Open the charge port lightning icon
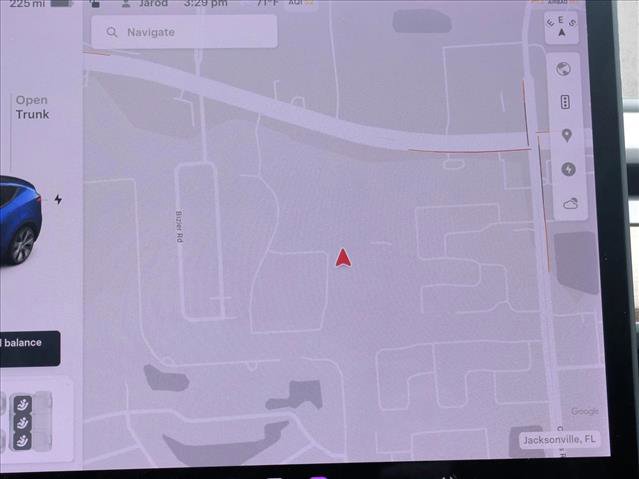The width and height of the screenshot is (639, 479). [58, 199]
